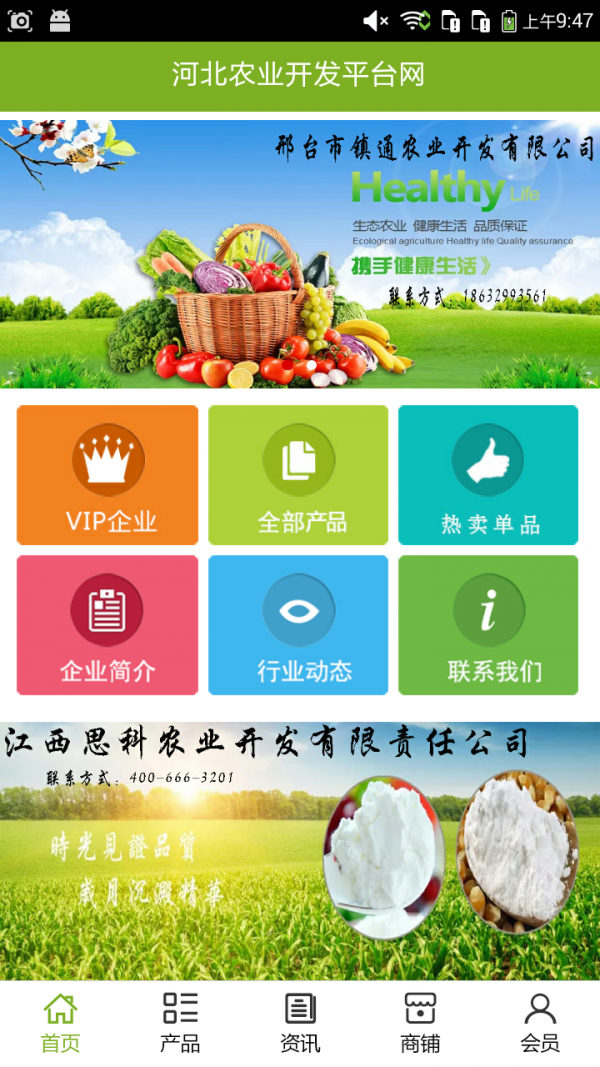View 行业动态 industry news

tap(298, 625)
